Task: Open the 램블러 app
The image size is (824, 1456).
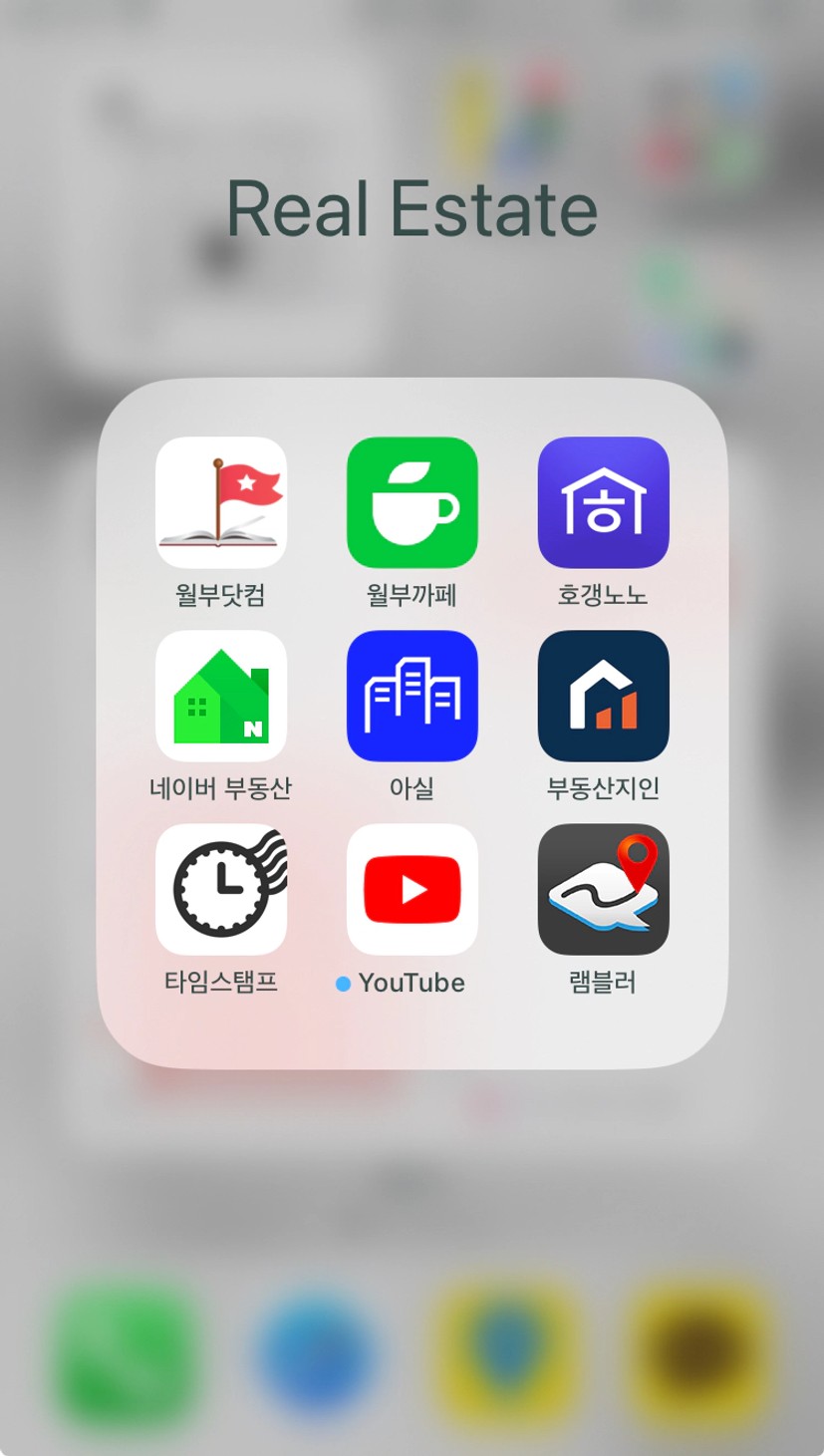Action: (x=604, y=889)
